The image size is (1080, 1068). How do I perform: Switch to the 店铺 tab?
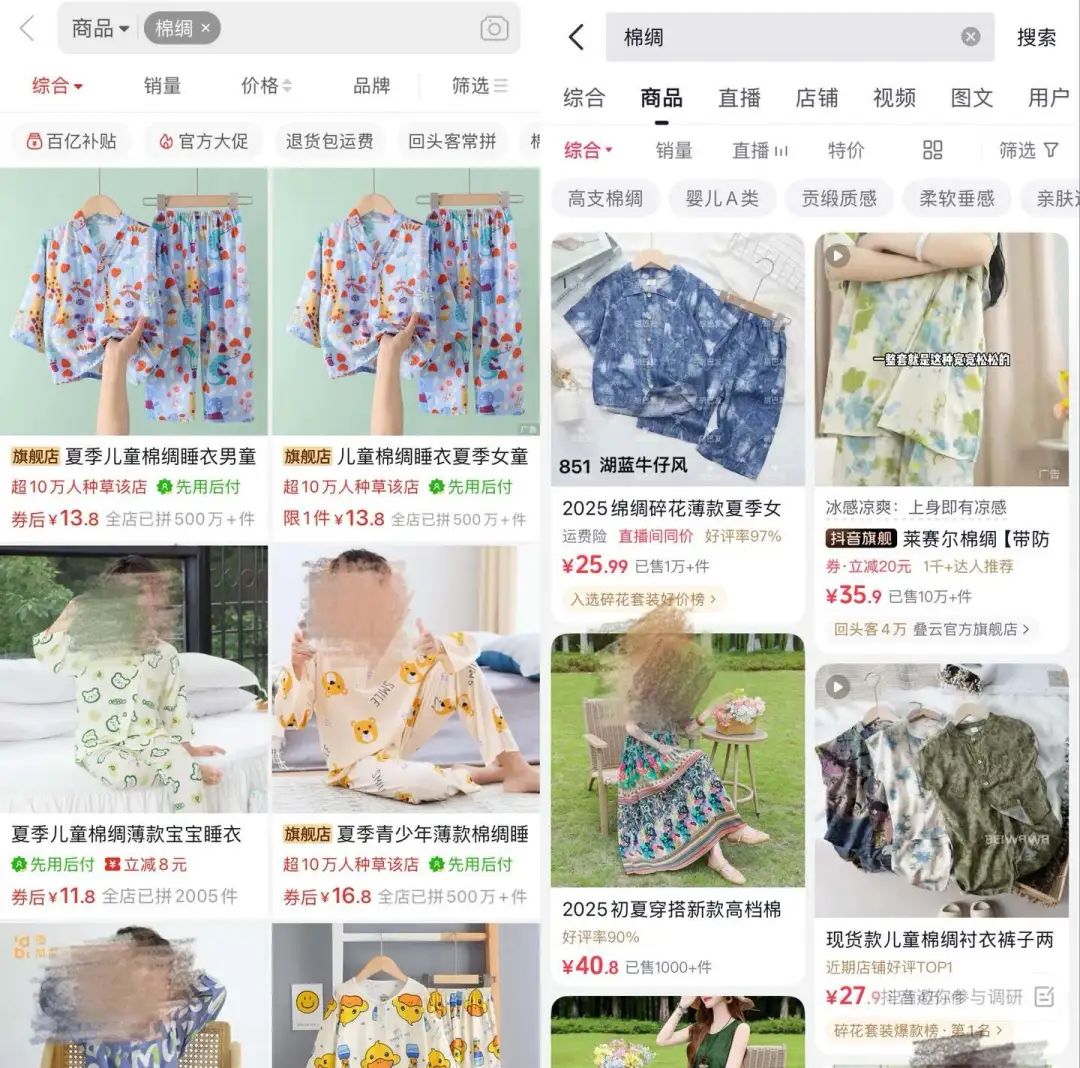pyautogui.click(x=816, y=98)
